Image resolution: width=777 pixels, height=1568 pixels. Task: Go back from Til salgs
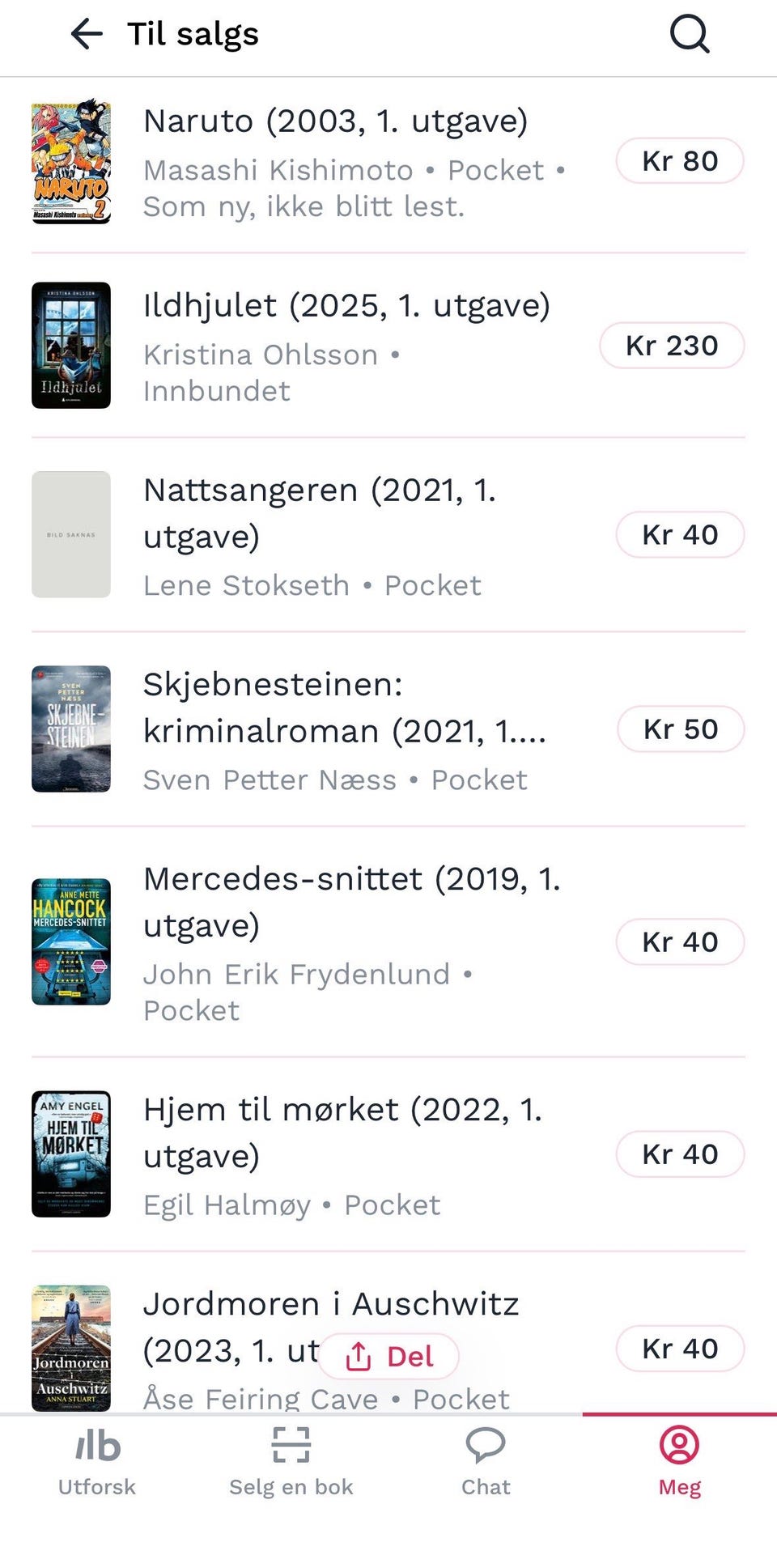click(x=87, y=35)
